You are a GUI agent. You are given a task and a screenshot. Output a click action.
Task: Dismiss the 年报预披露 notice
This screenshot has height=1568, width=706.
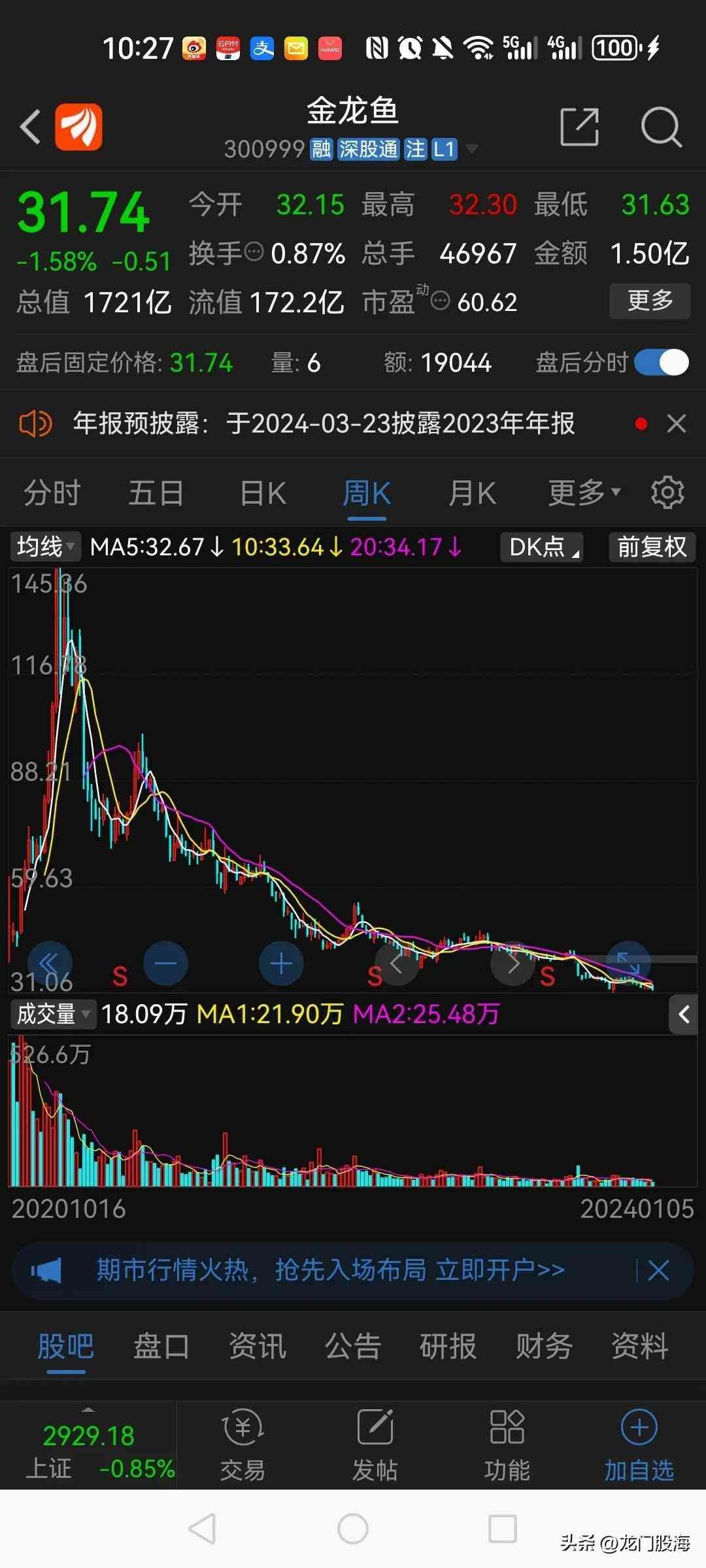[677, 424]
